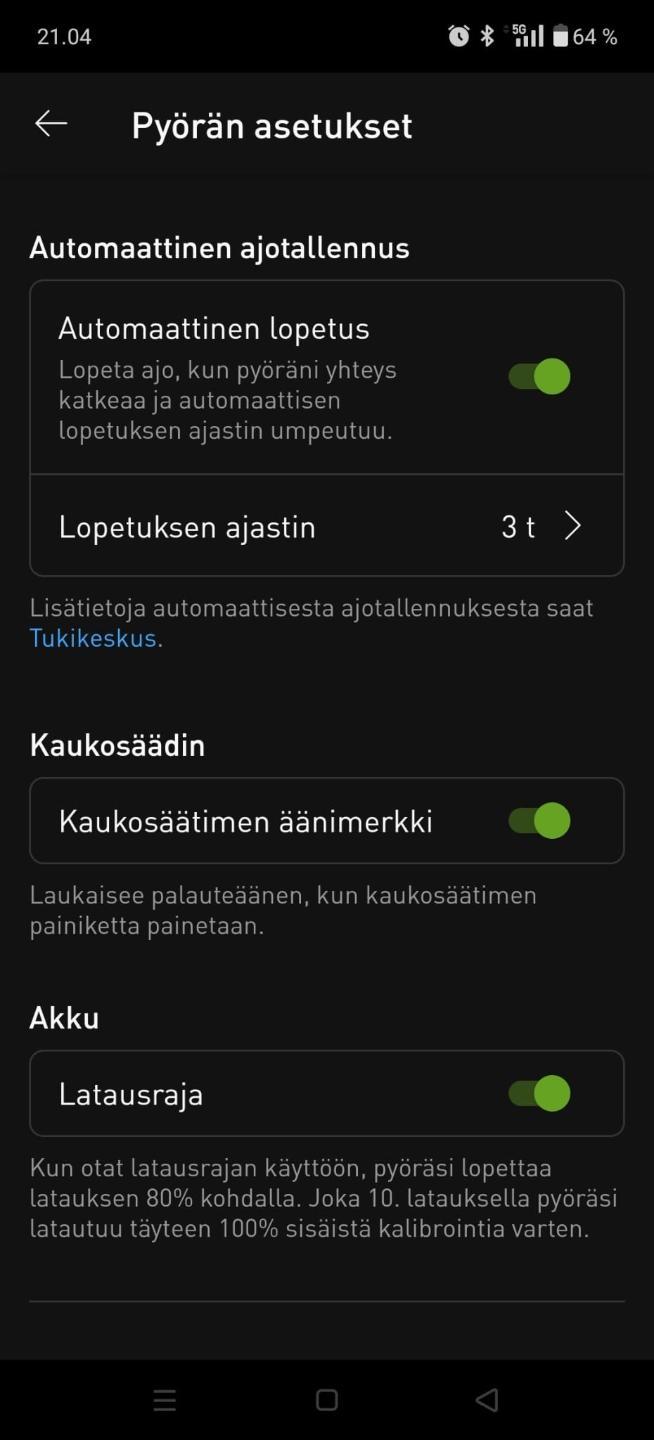The height and width of the screenshot is (1440, 654).
Task: Open the Lopetuksen ajastin row
Action: pyautogui.click(x=327, y=526)
